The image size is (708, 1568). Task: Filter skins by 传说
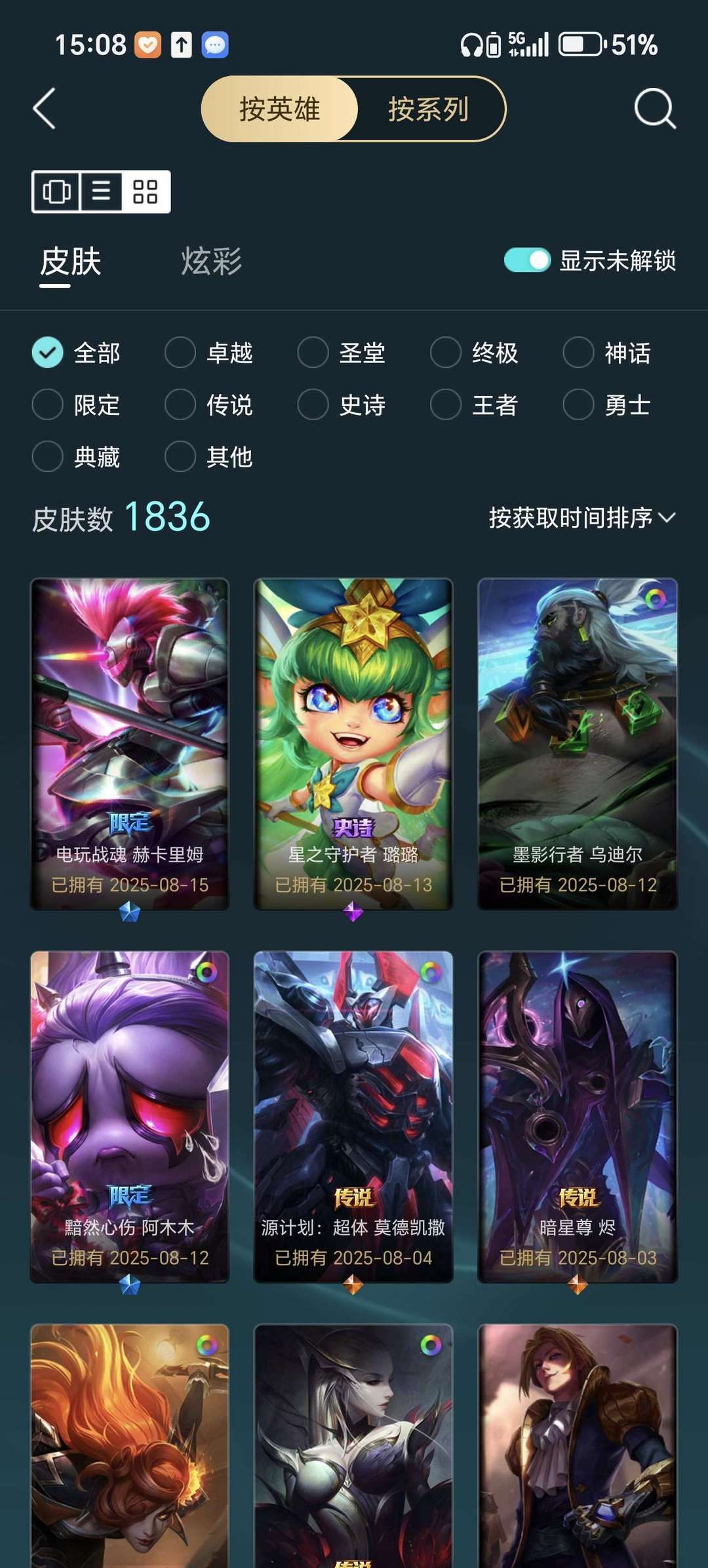[x=209, y=405]
